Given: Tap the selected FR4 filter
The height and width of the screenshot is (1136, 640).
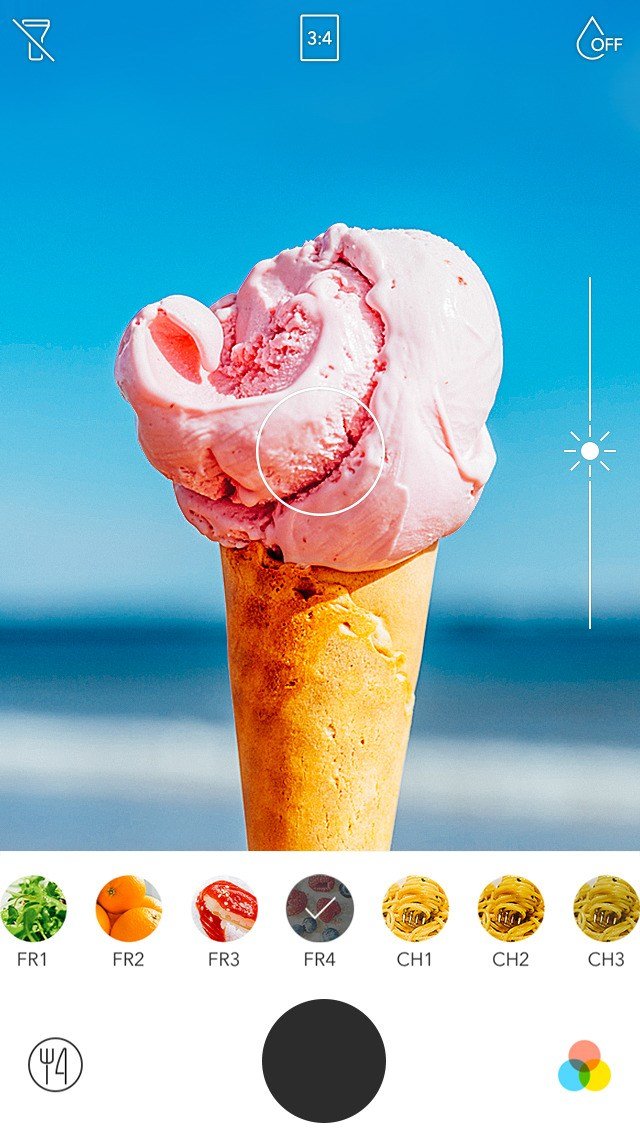Looking at the screenshot, I should (320, 909).
